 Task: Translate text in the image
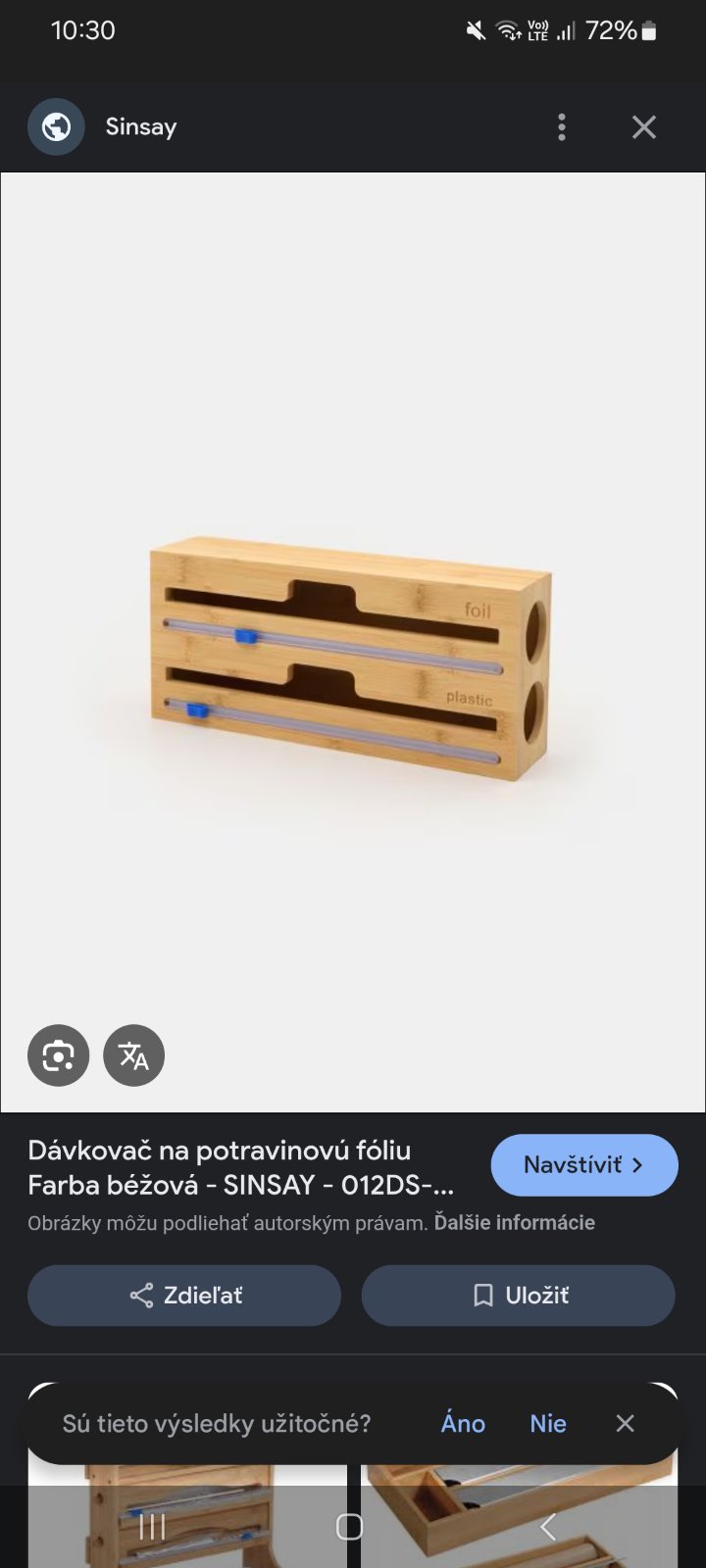point(134,1055)
